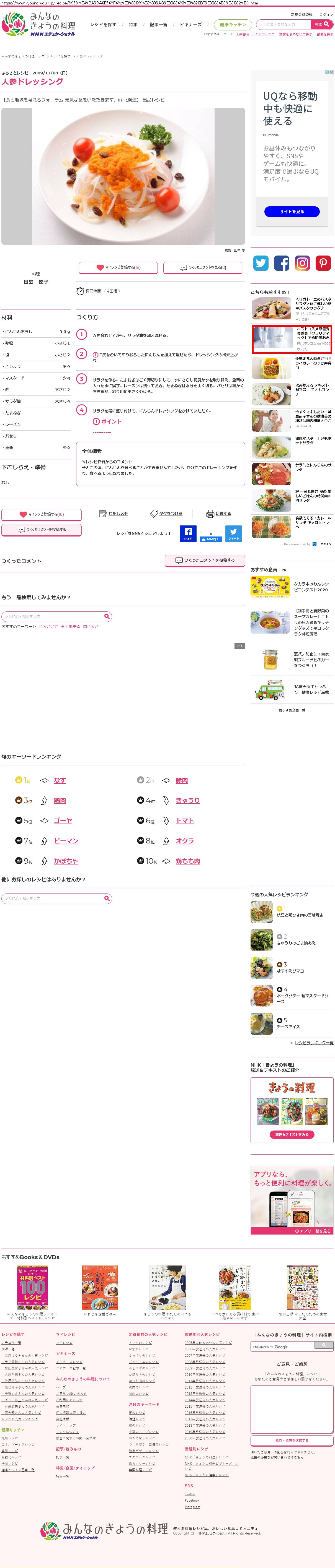This screenshot has height=1568, width=335.
Task: Open きゅうりのごま酢あえ ranked recipe
Action: click(296, 943)
